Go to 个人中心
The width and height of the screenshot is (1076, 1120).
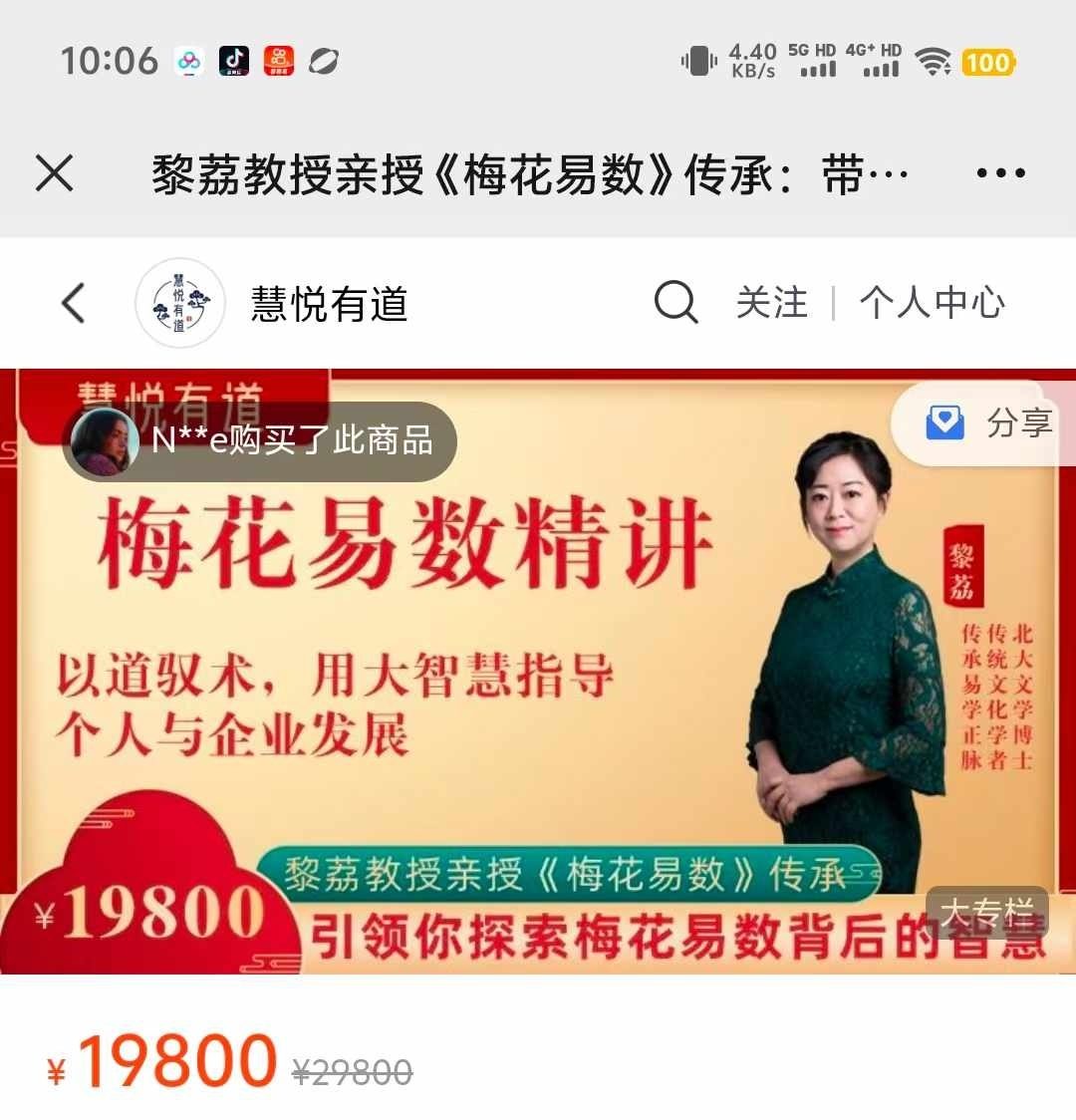[932, 303]
